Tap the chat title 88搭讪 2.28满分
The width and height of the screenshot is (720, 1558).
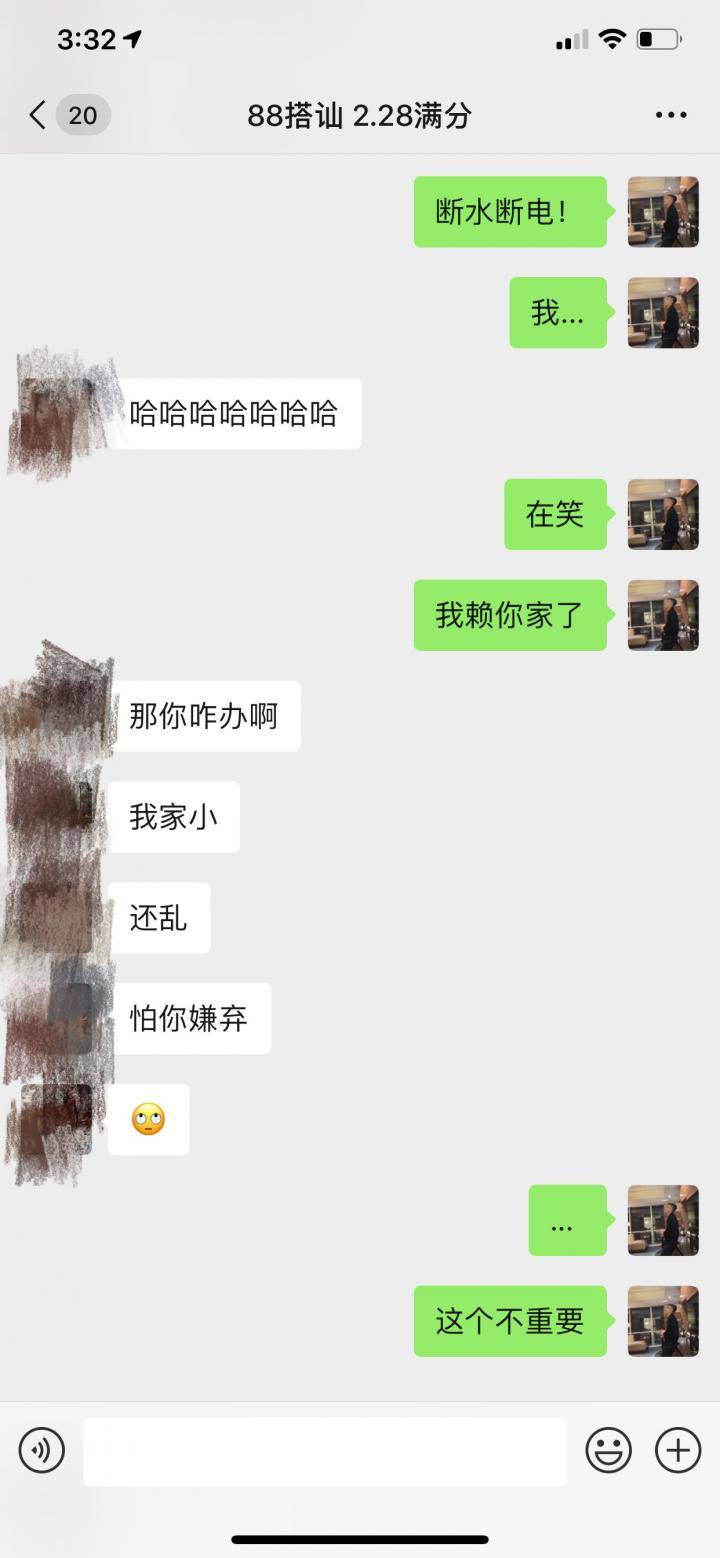click(x=360, y=115)
